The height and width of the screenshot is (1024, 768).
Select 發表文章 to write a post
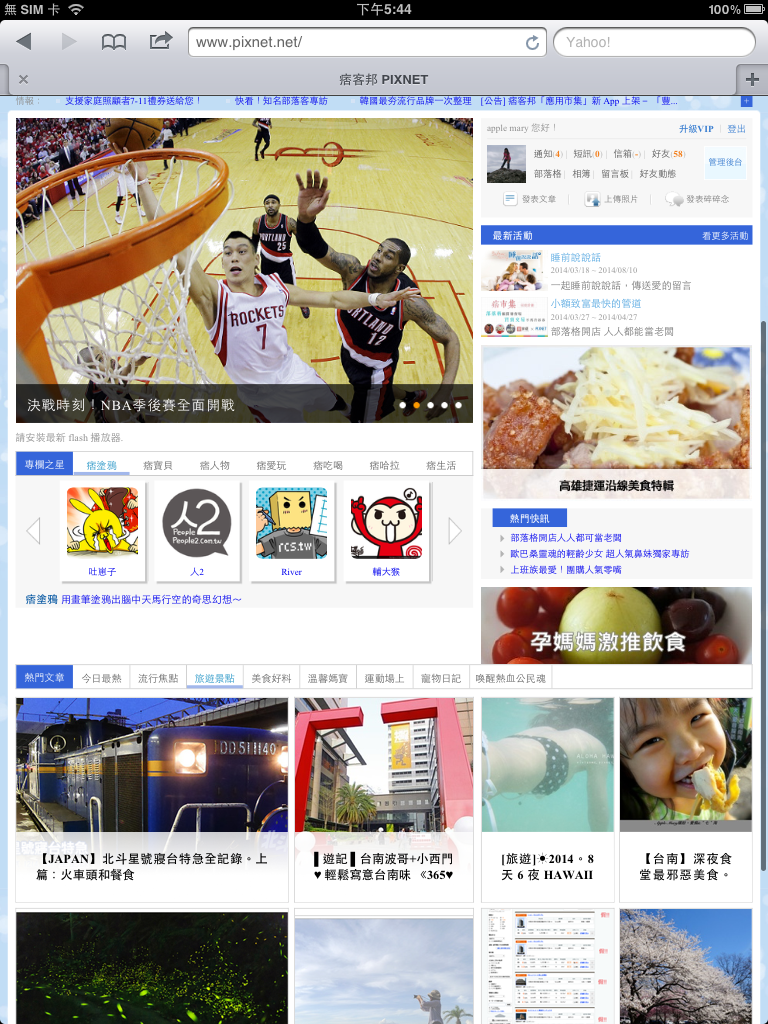530,199
